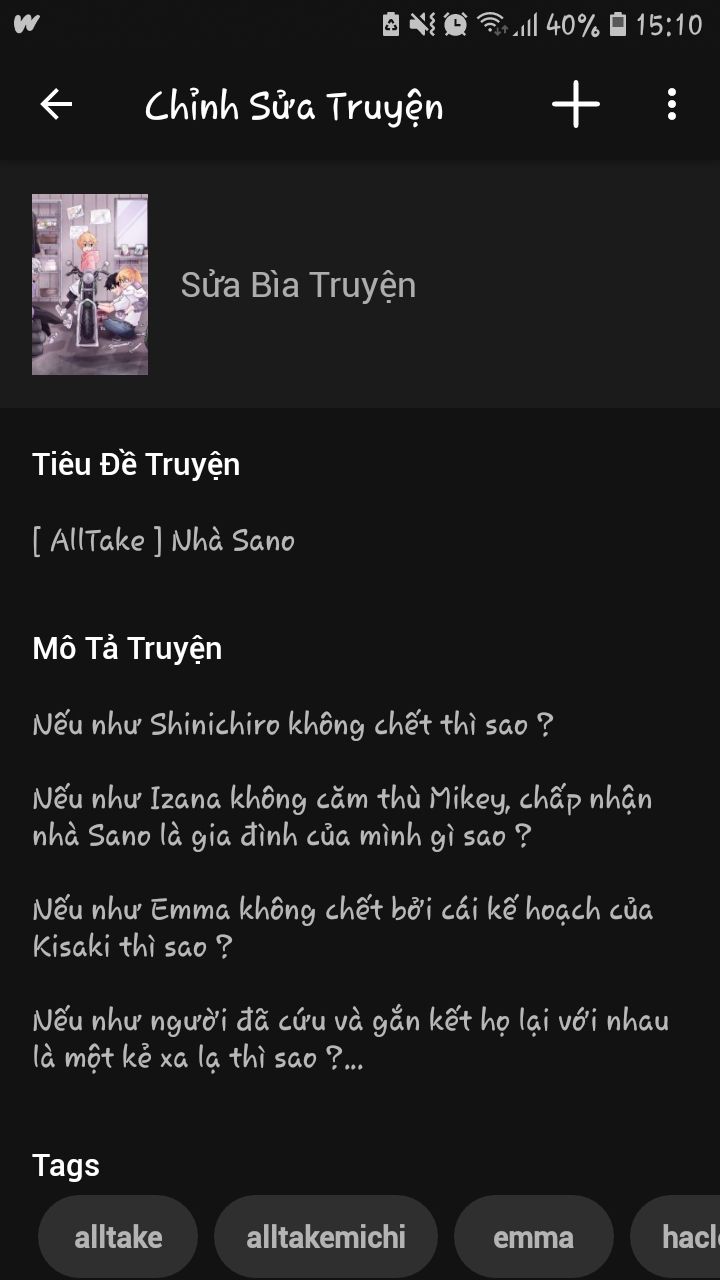This screenshot has height=1280, width=720.
Task: Select the emma tag chip
Action: click(534, 1237)
